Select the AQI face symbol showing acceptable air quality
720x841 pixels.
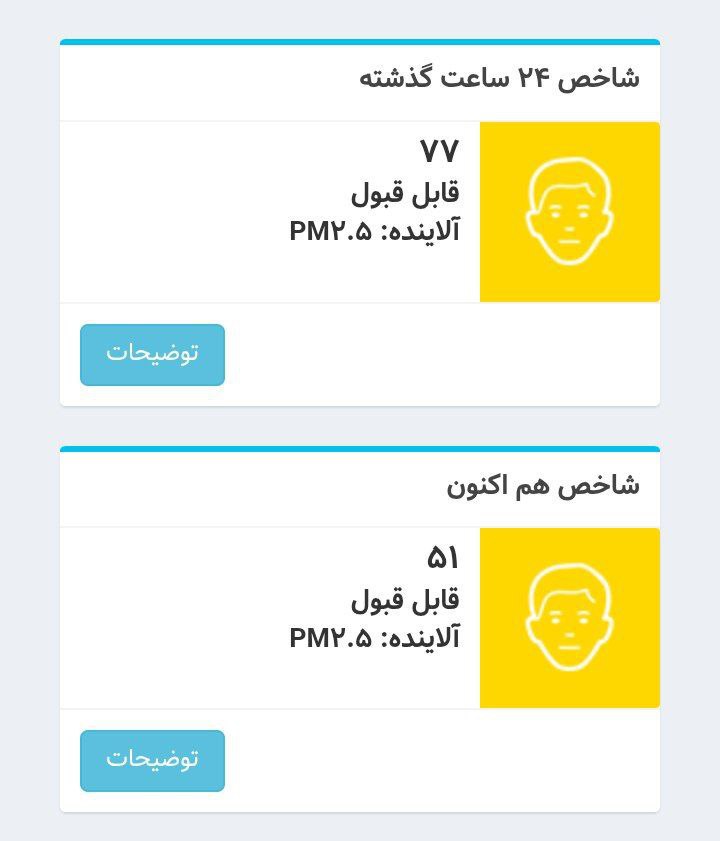[569, 210]
